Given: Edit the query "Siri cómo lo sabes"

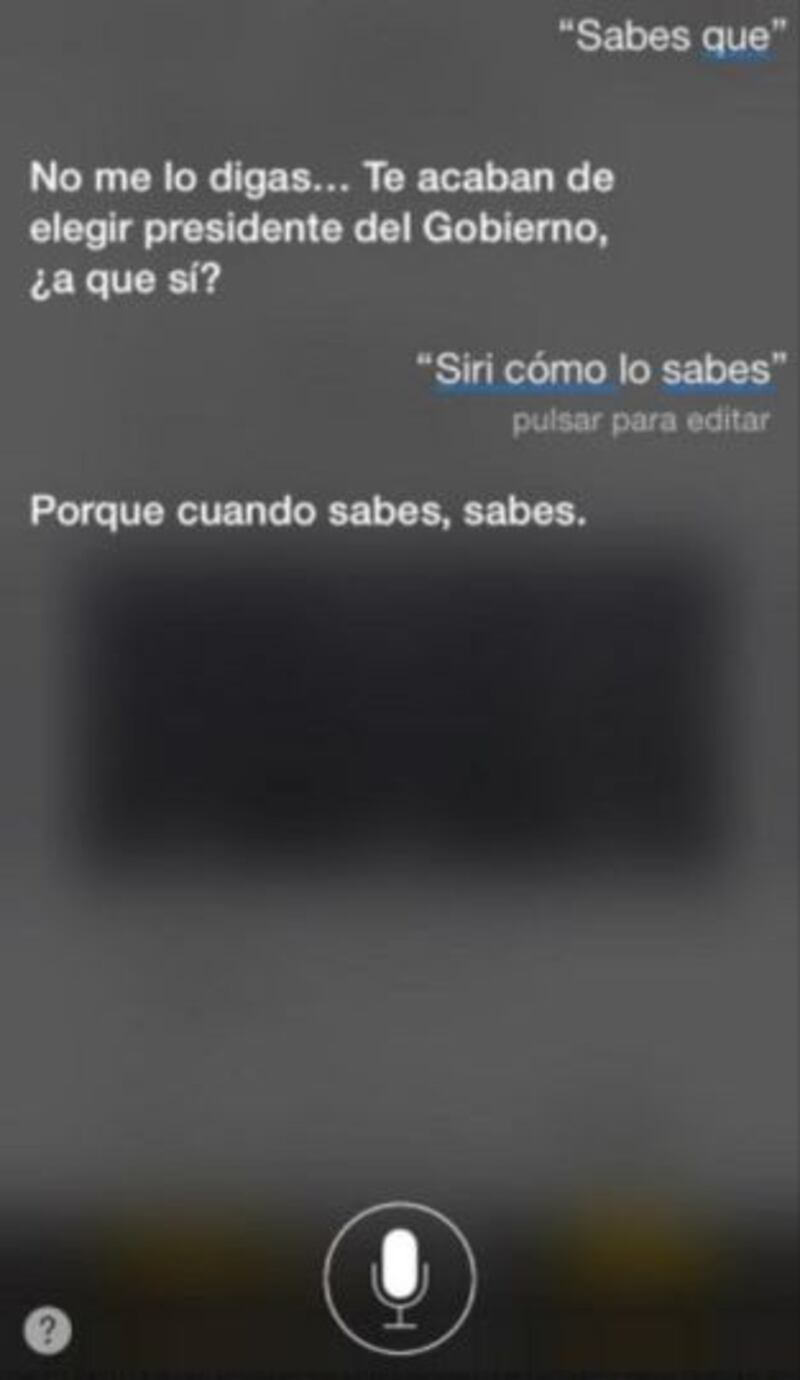Looking at the screenshot, I should (x=602, y=370).
